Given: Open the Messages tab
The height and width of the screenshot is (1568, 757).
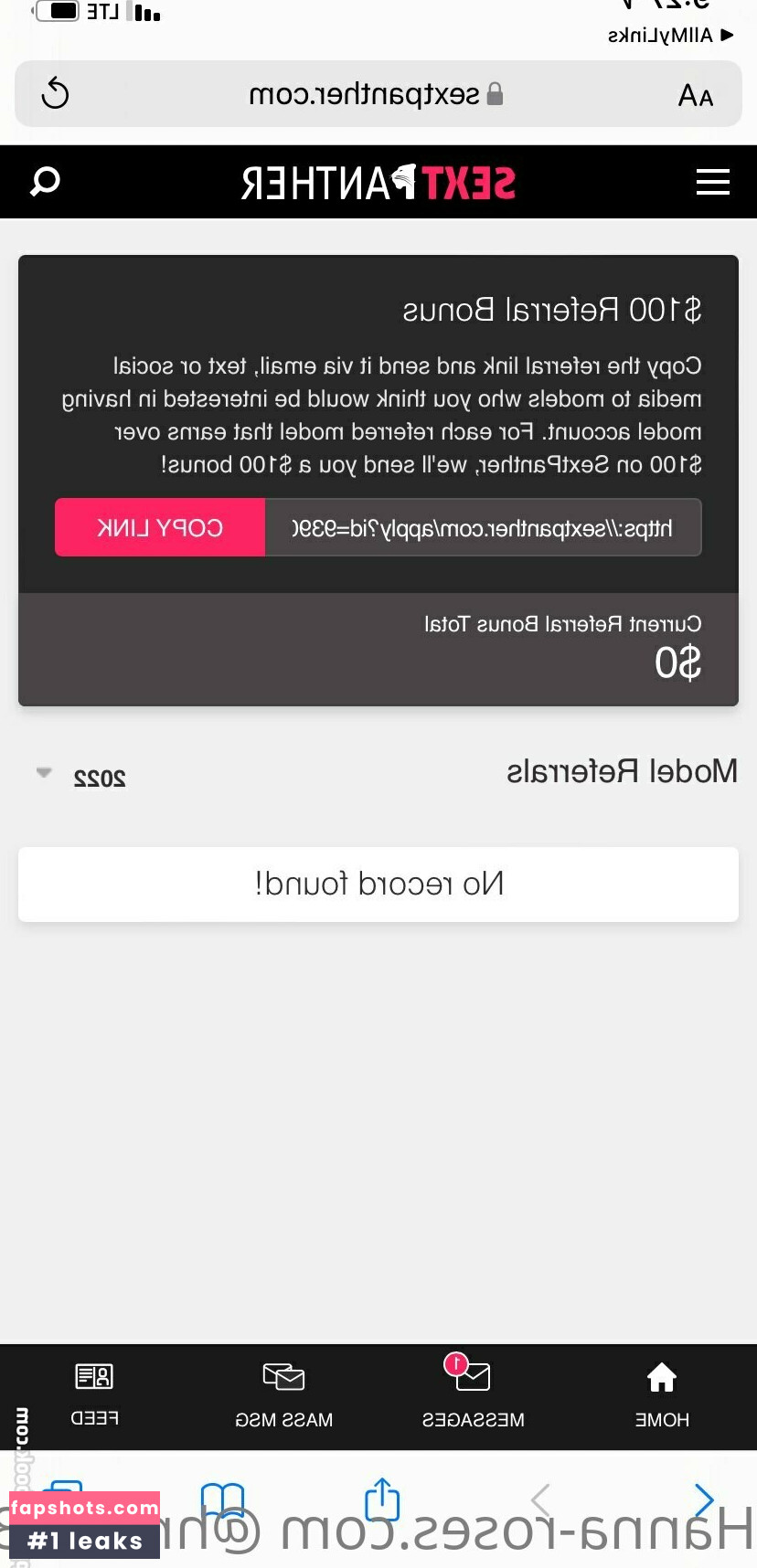Looking at the screenshot, I should [x=473, y=1393].
